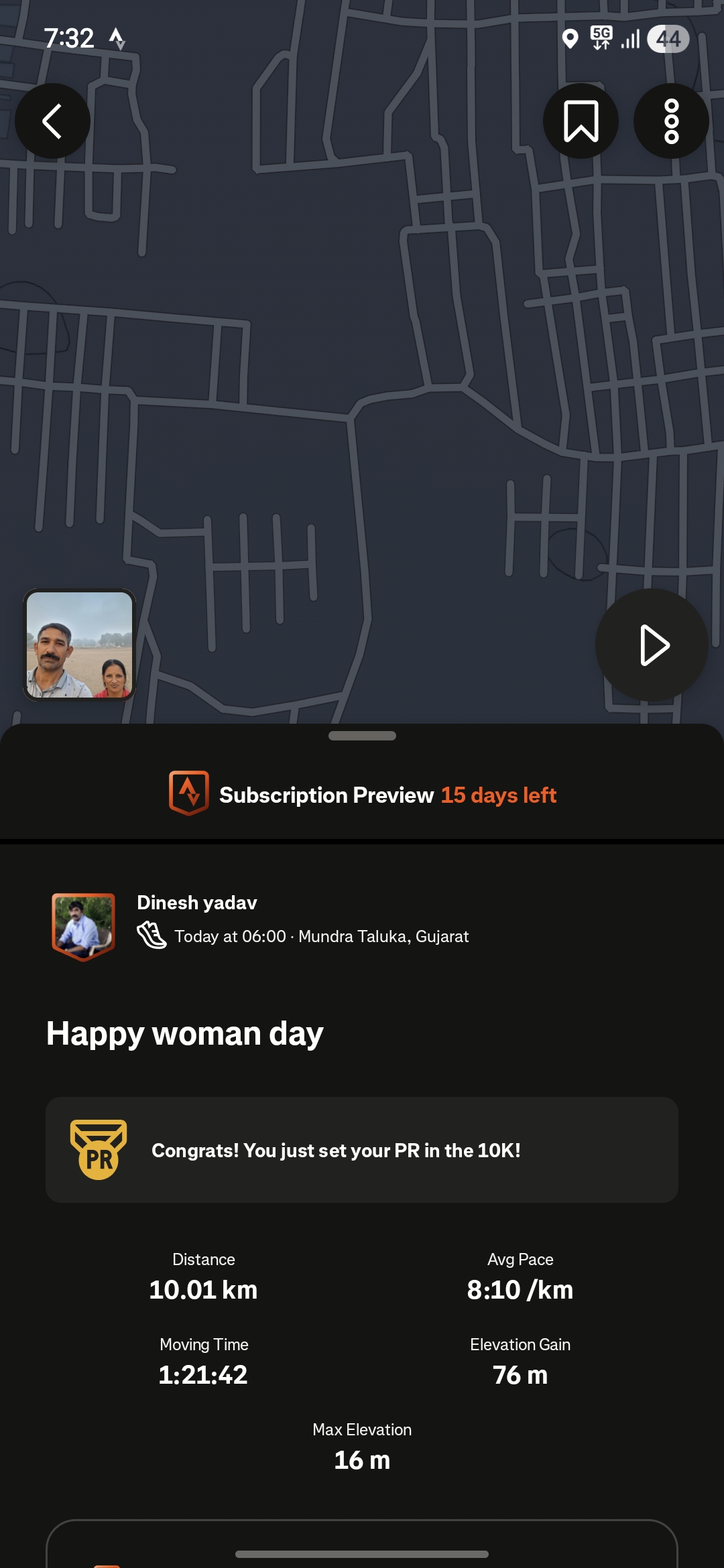
Task: Go back using the arrow button
Action: point(52,121)
